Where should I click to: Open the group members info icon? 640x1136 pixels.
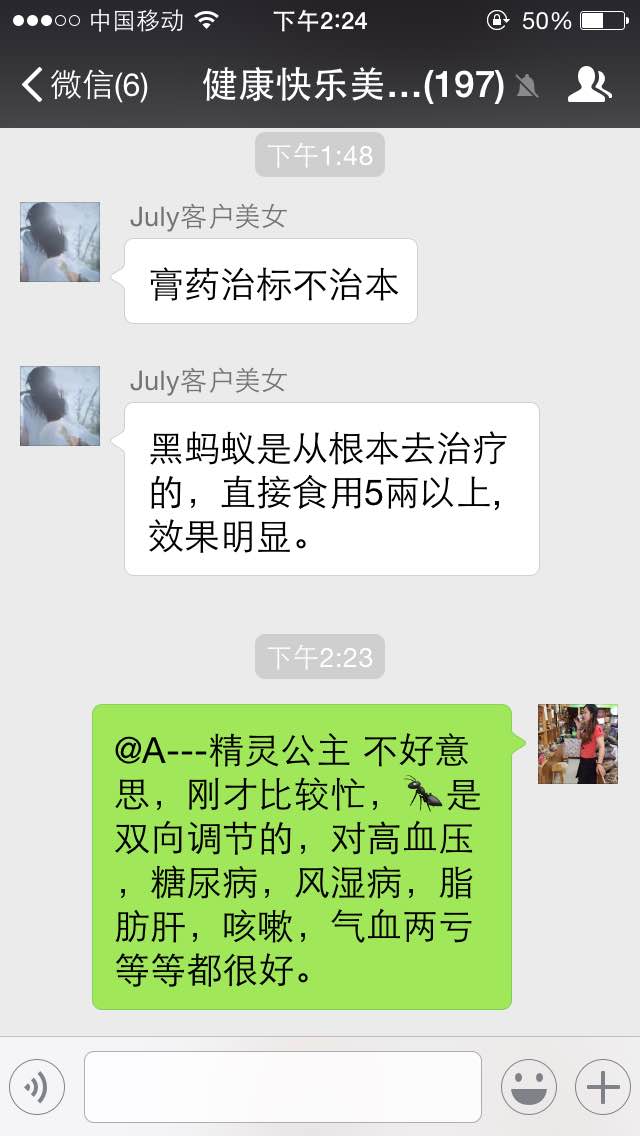(x=589, y=85)
